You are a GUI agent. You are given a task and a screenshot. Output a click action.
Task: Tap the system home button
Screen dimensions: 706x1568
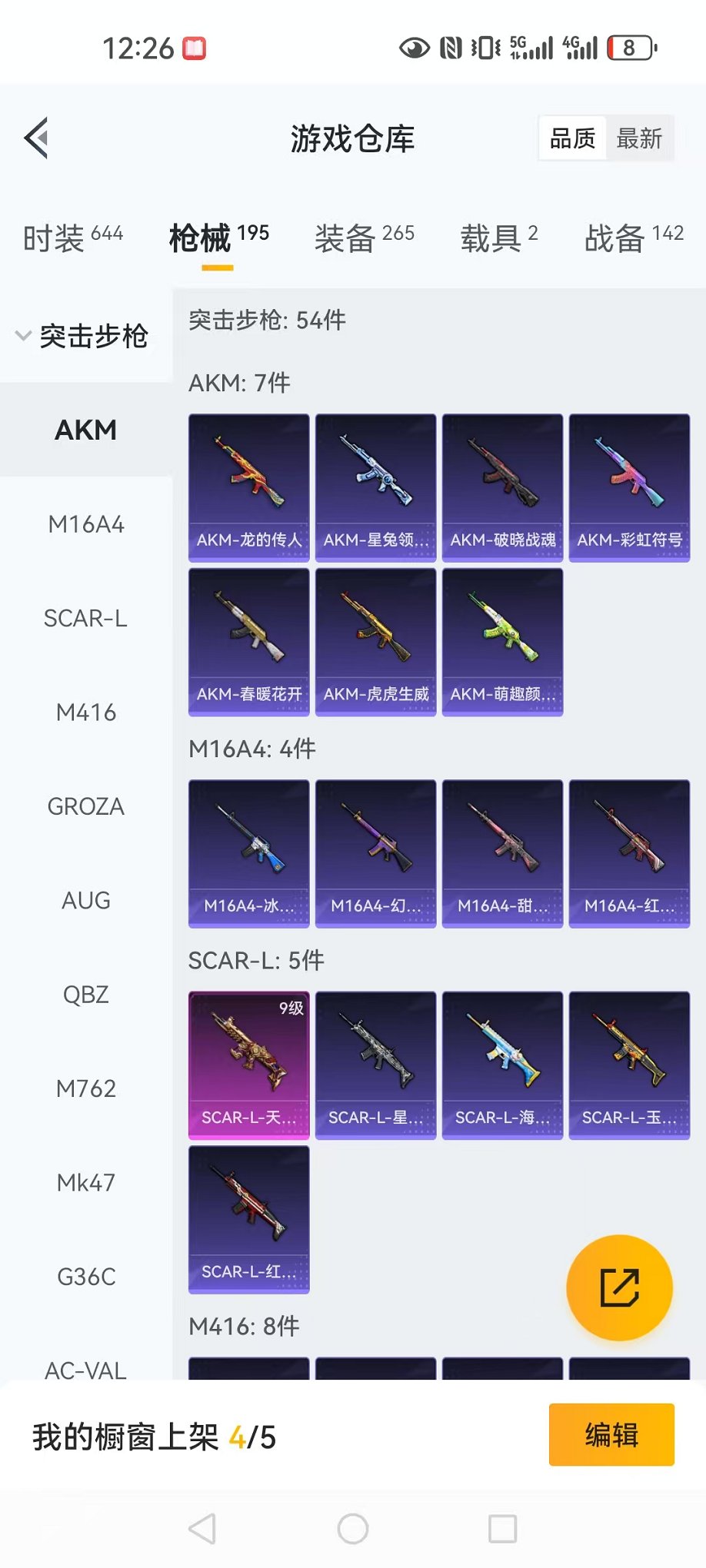pyautogui.click(x=353, y=1529)
